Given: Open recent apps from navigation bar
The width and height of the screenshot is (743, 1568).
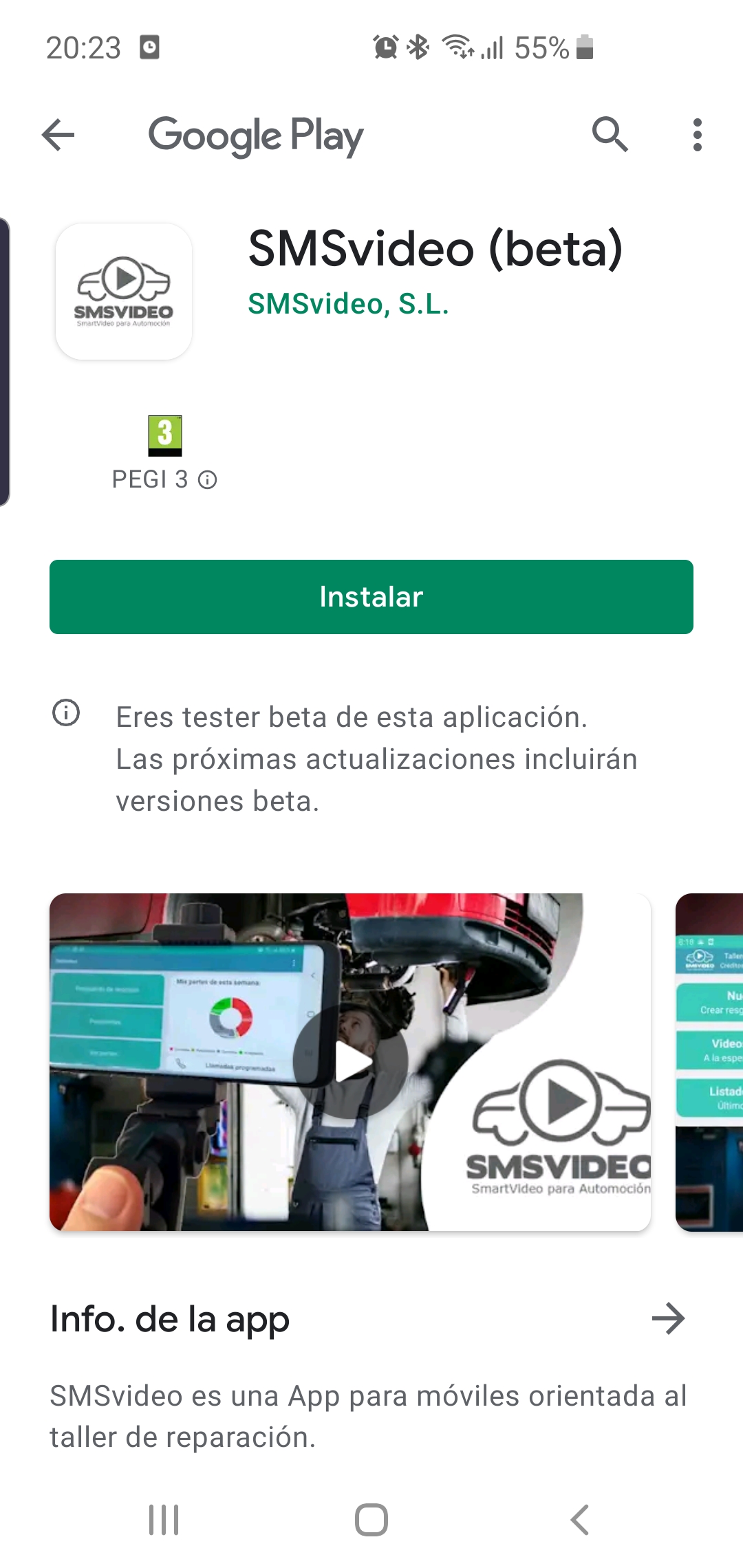Looking at the screenshot, I should pyautogui.click(x=164, y=1520).
